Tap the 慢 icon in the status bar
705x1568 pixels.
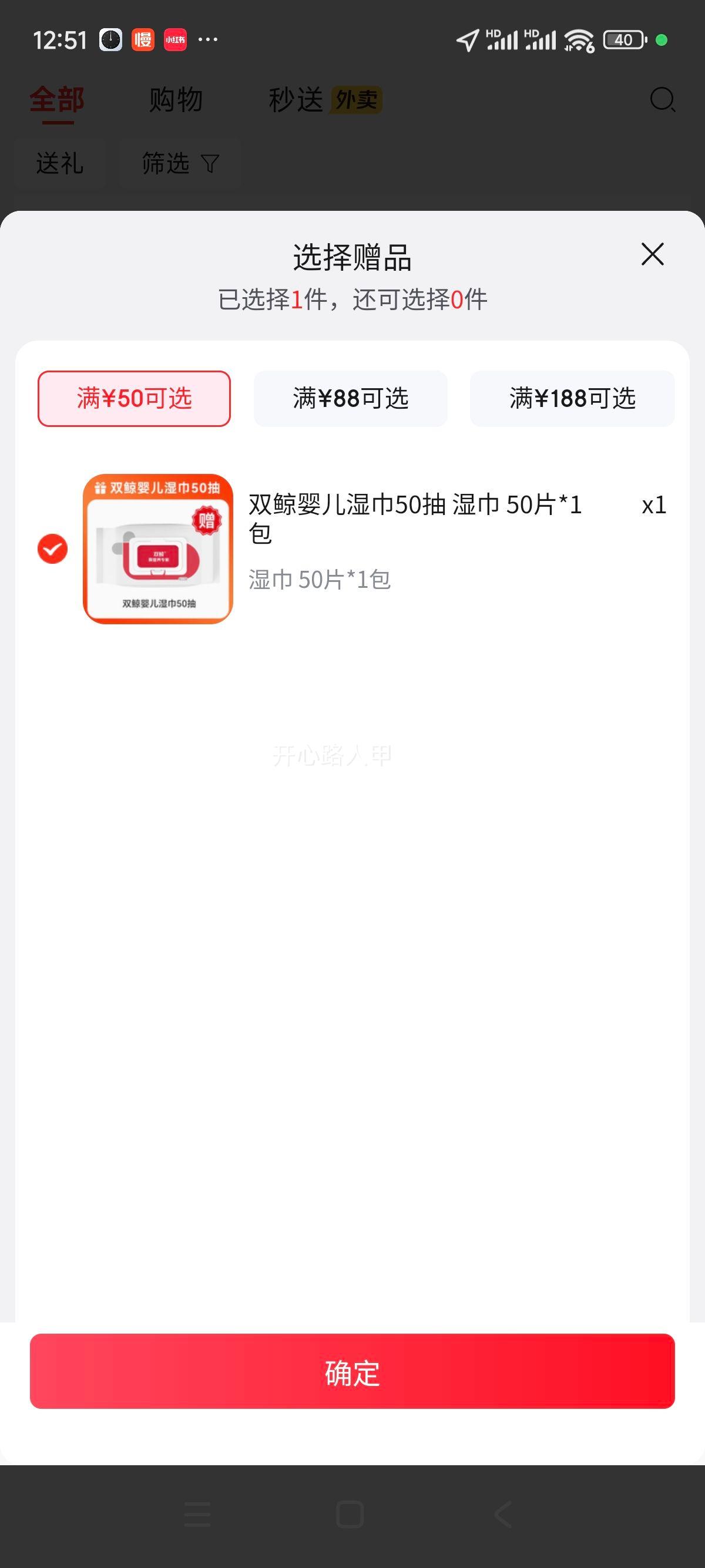[x=142, y=38]
